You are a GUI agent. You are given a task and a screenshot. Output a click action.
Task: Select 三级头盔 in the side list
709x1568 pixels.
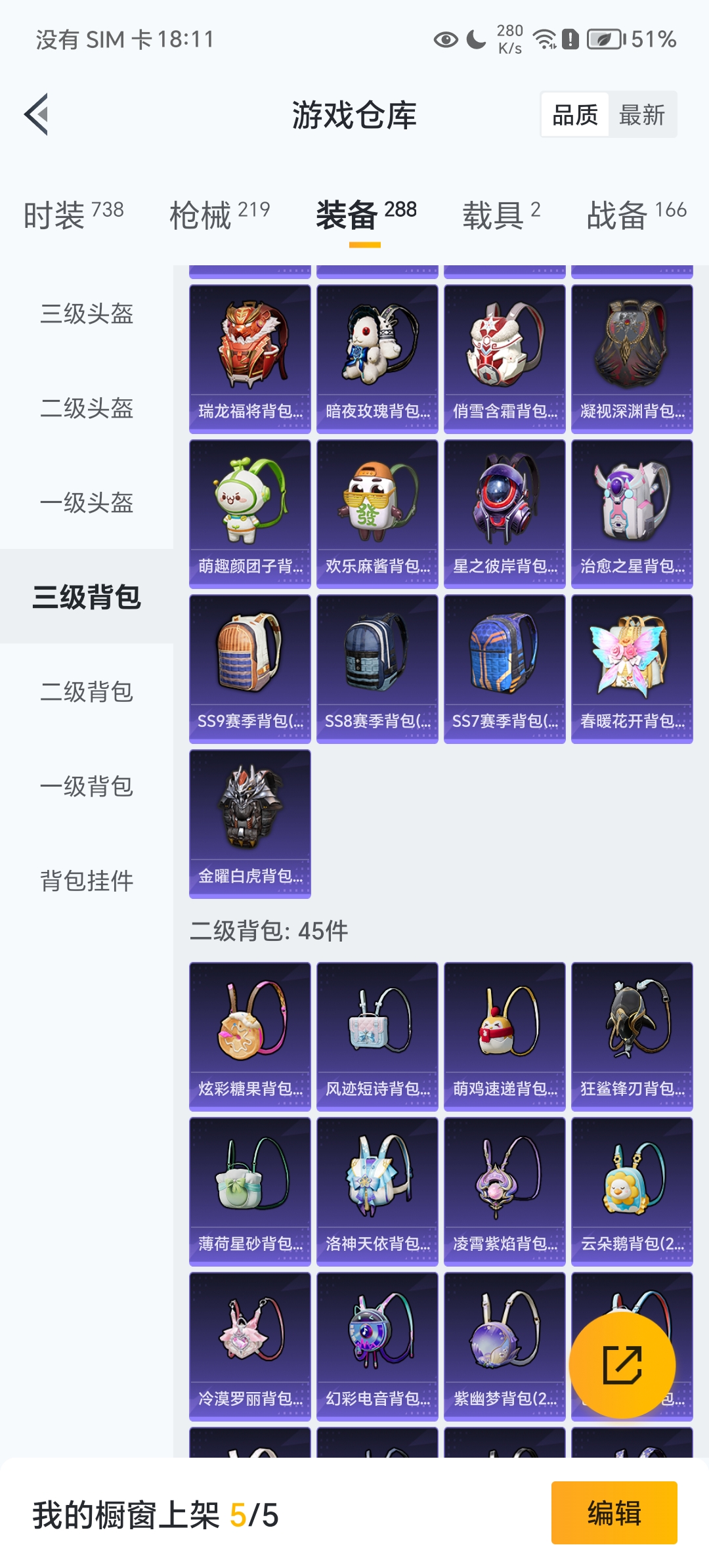tap(87, 313)
